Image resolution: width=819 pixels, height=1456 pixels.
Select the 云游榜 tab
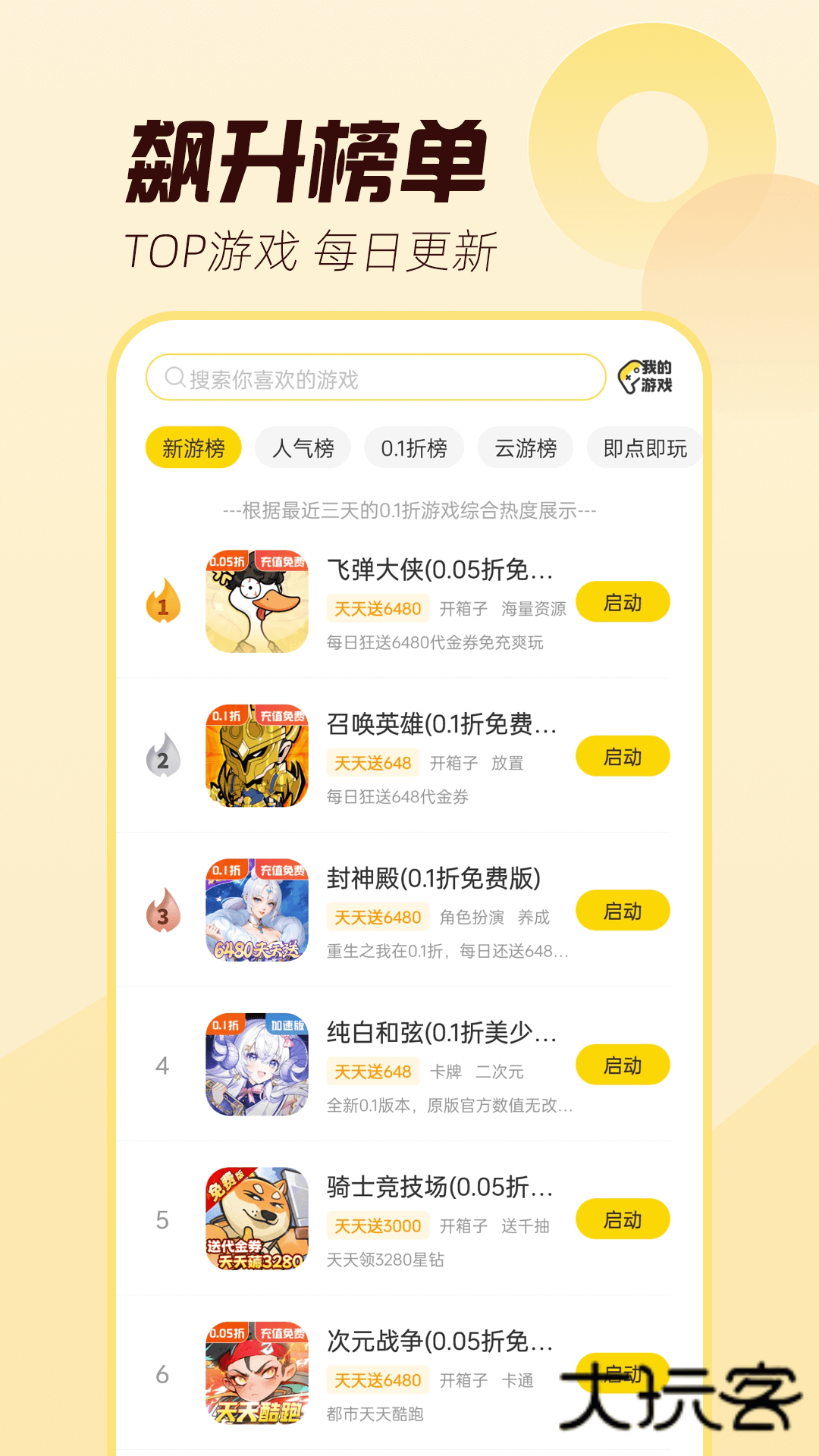525,447
